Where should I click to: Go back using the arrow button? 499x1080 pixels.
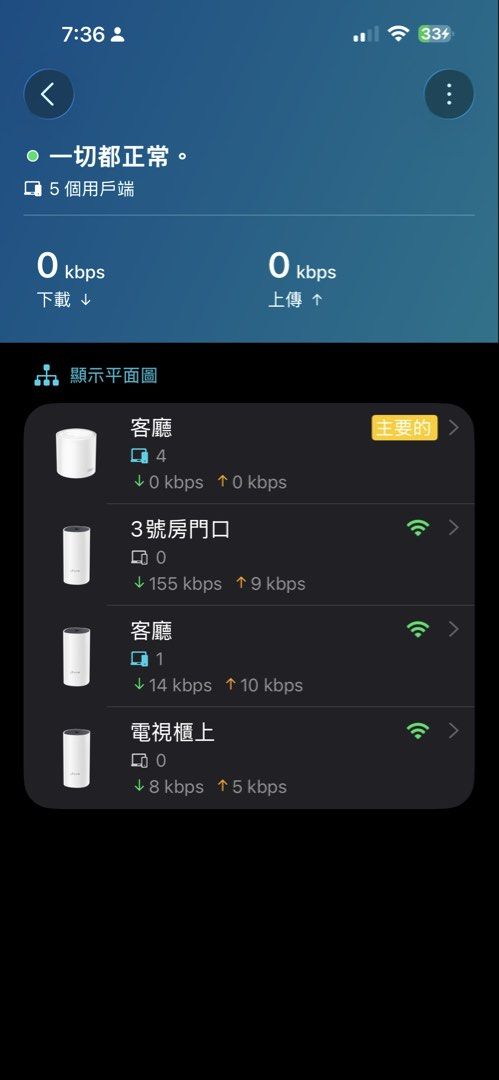pyautogui.click(x=48, y=94)
